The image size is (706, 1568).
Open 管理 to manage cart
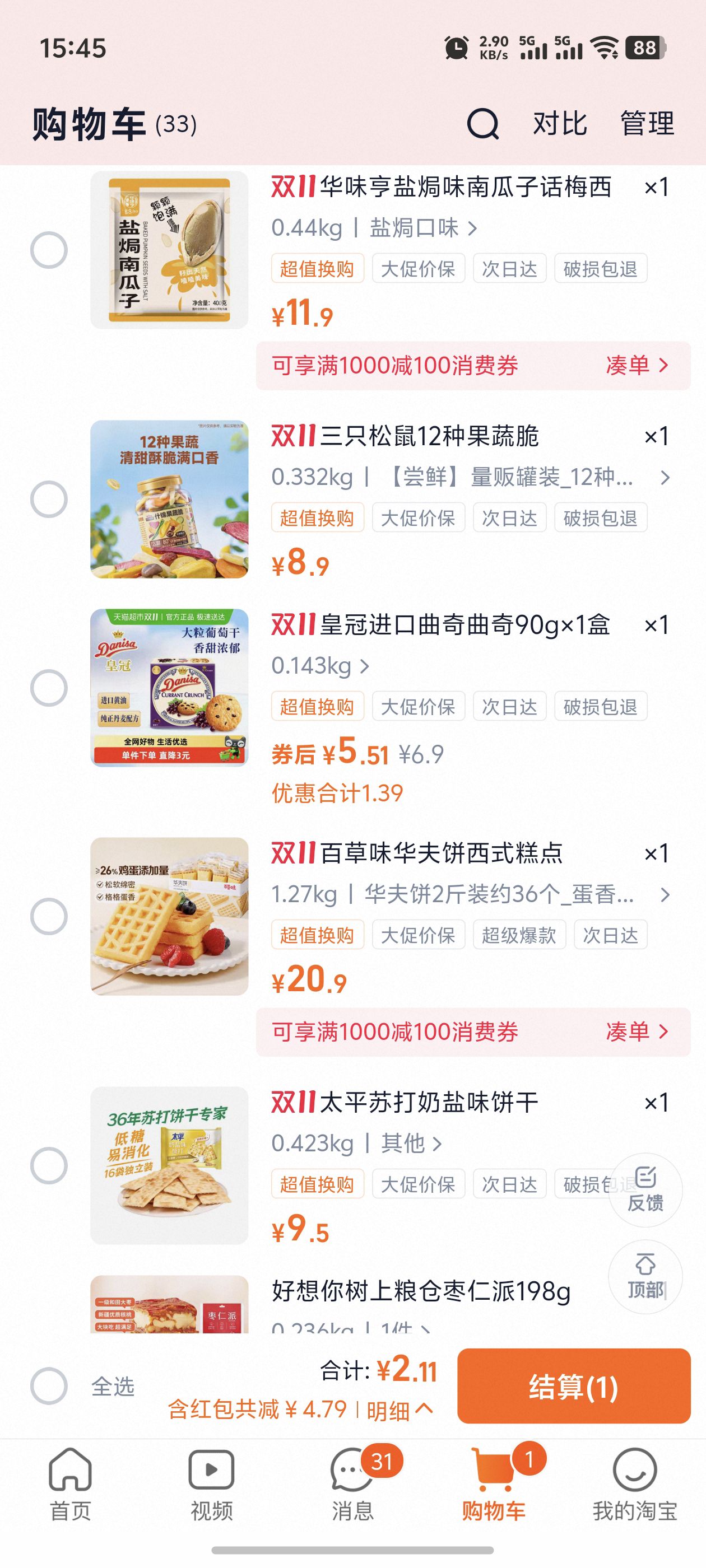click(647, 124)
